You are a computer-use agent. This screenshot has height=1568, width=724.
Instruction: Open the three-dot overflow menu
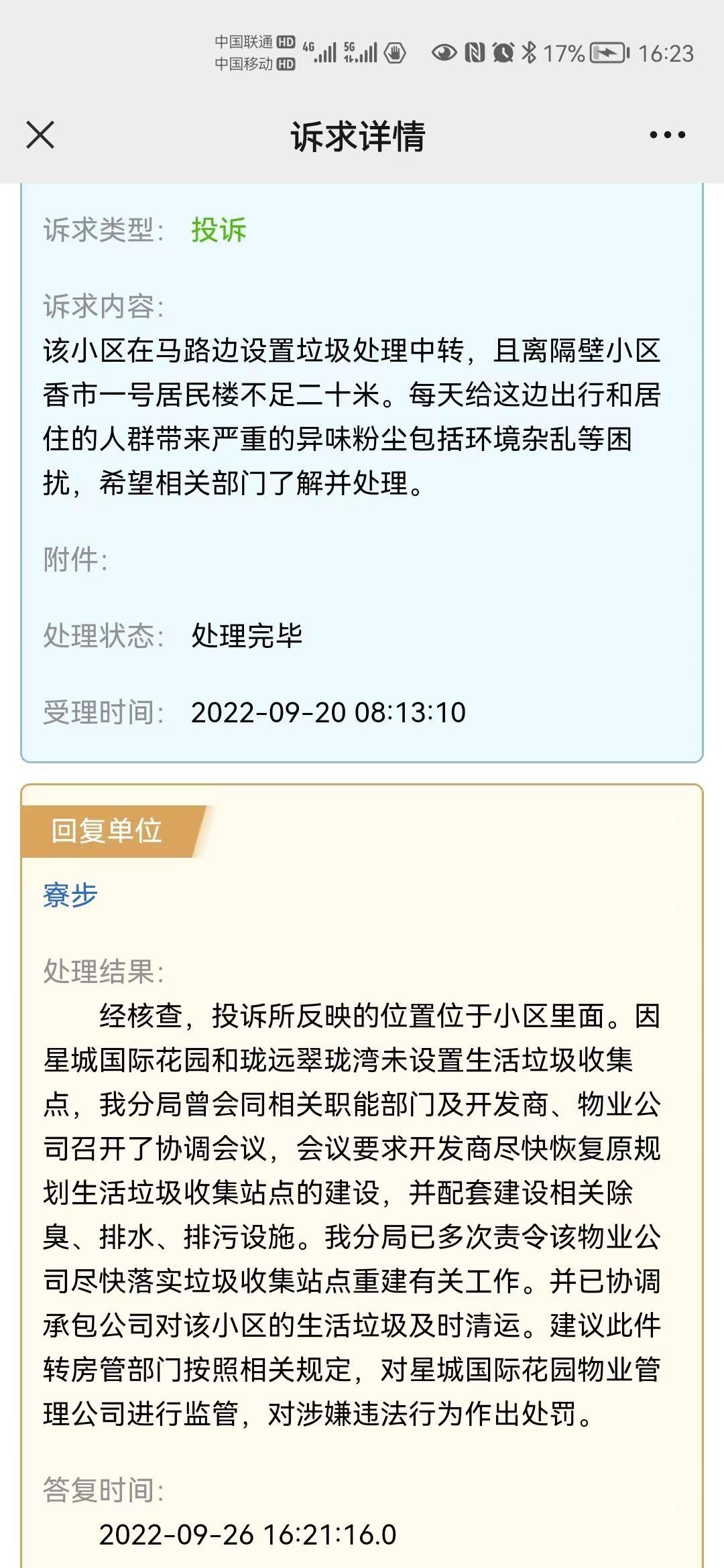[x=667, y=135]
